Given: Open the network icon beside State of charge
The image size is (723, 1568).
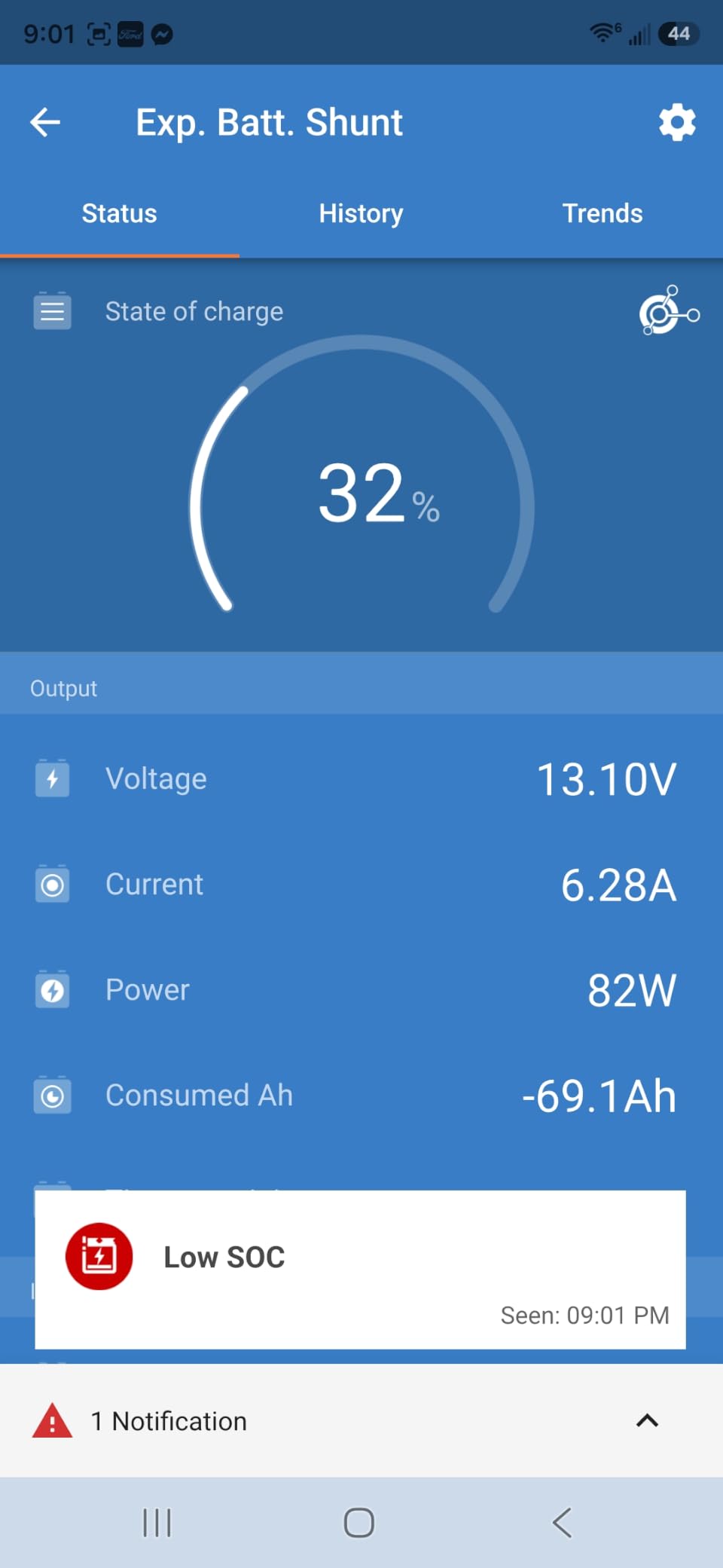Looking at the screenshot, I should click(669, 310).
